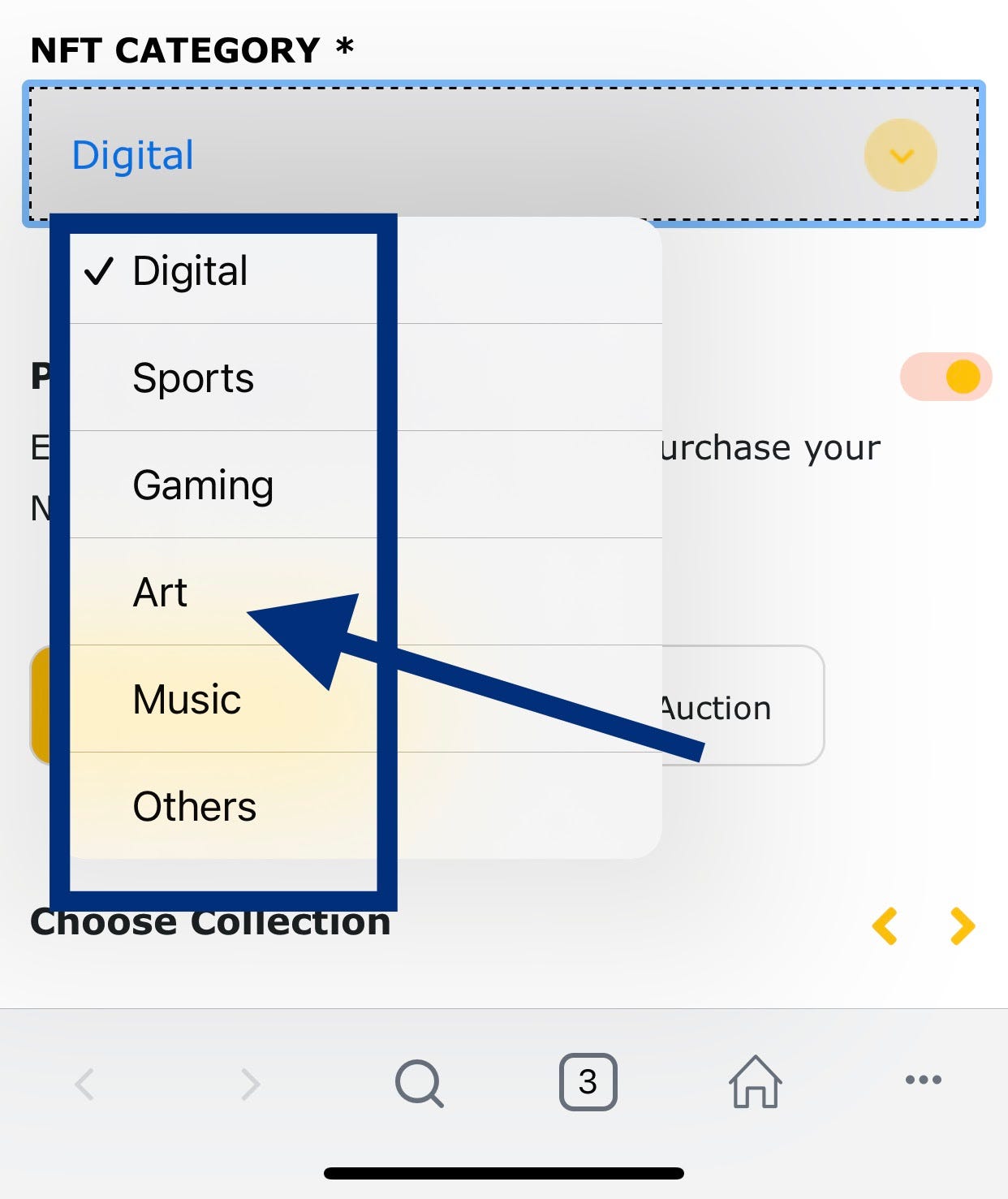1008x1199 pixels.
Task: Toggle the yellow switch
Action: [946, 377]
